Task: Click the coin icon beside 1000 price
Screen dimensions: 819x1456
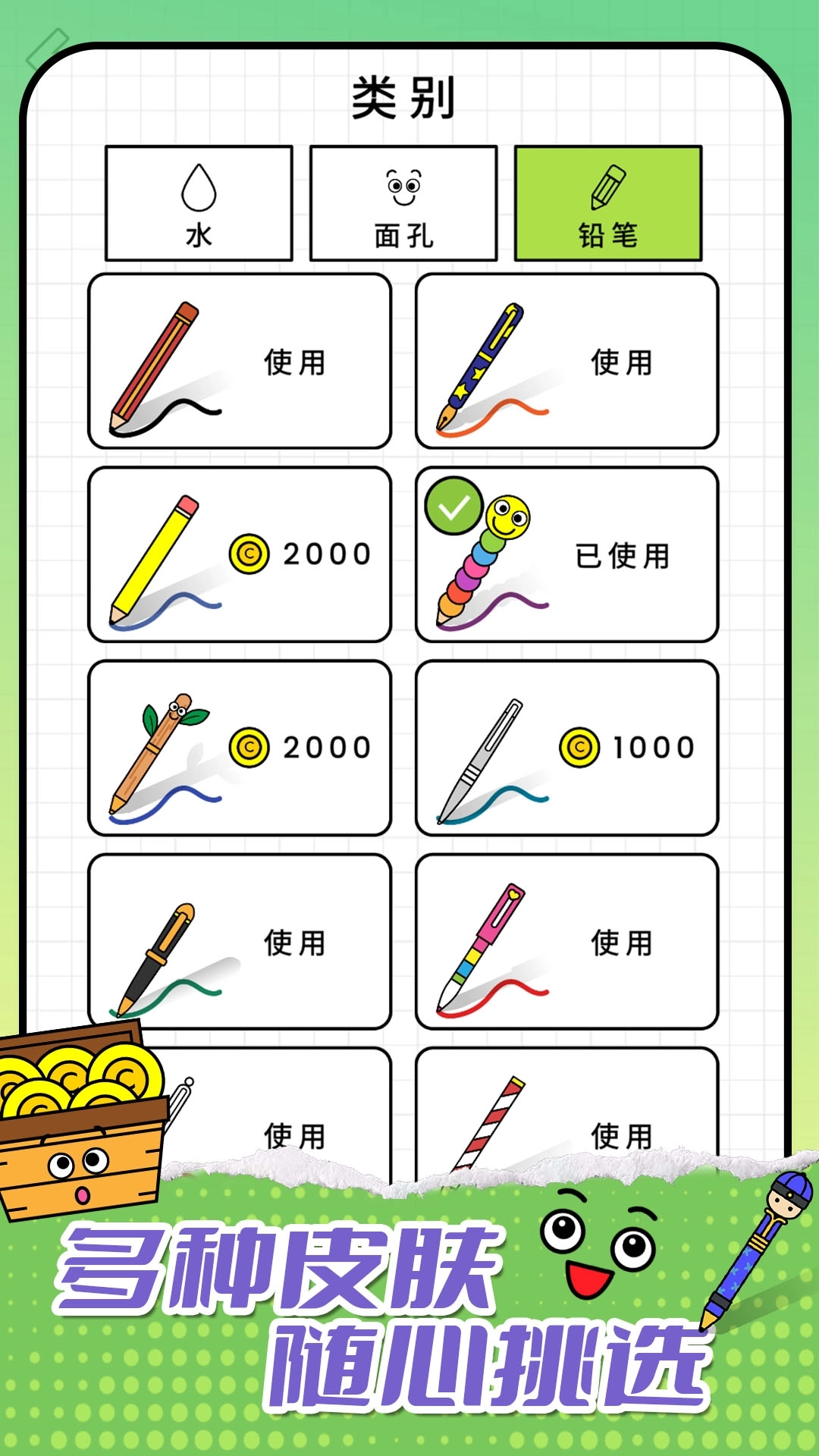Action: 580,747
